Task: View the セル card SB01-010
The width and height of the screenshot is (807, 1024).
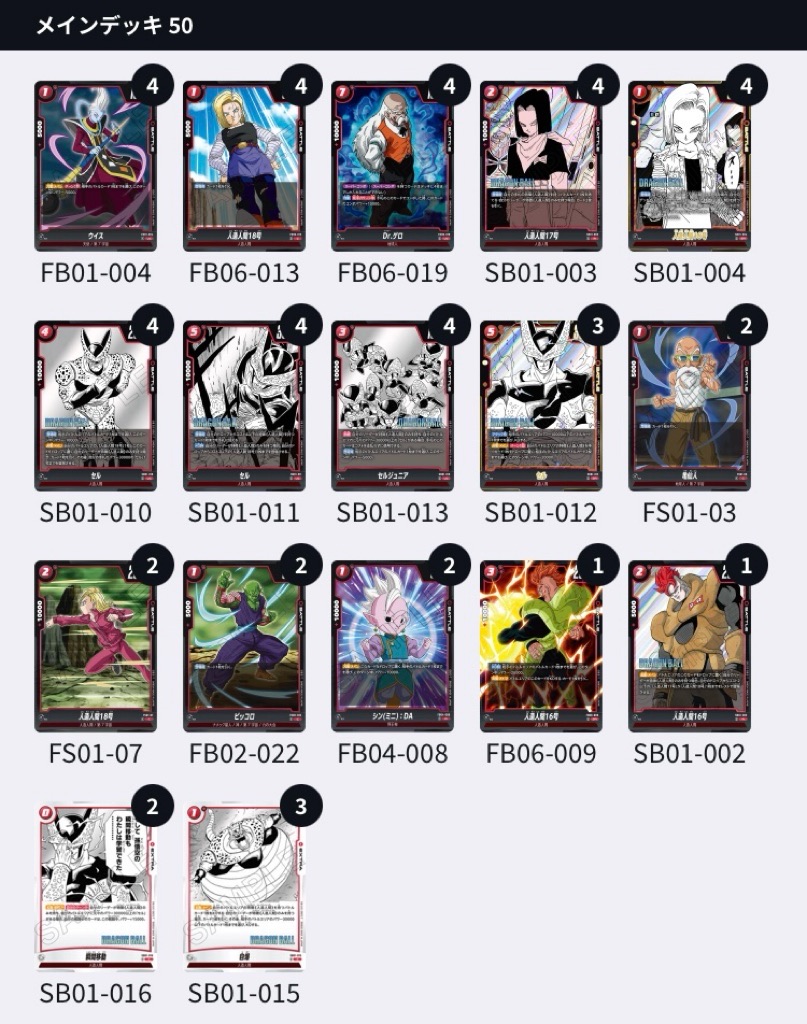Action: [x=95, y=406]
